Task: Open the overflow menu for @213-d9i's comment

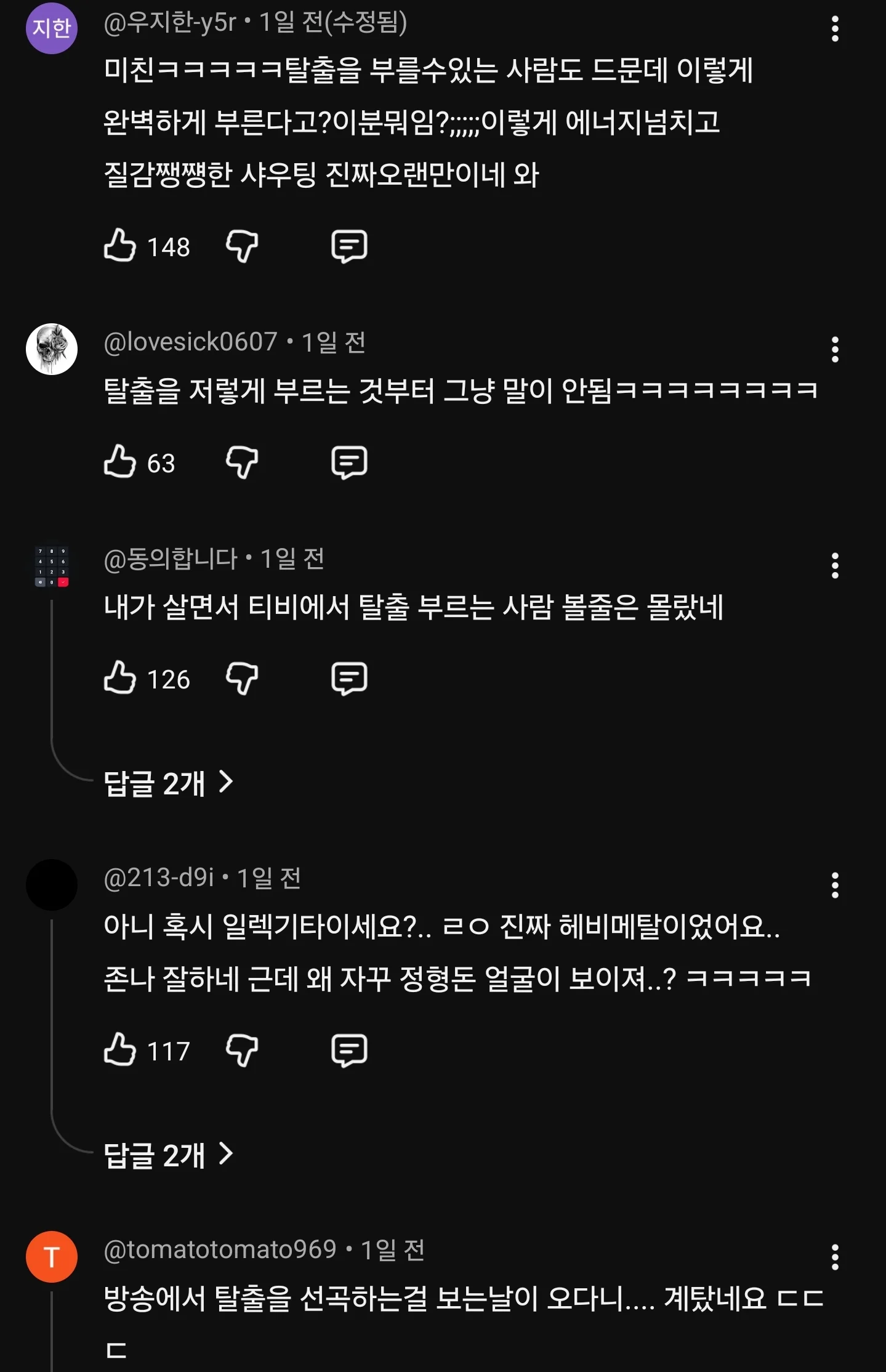Action: click(x=835, y=886)
